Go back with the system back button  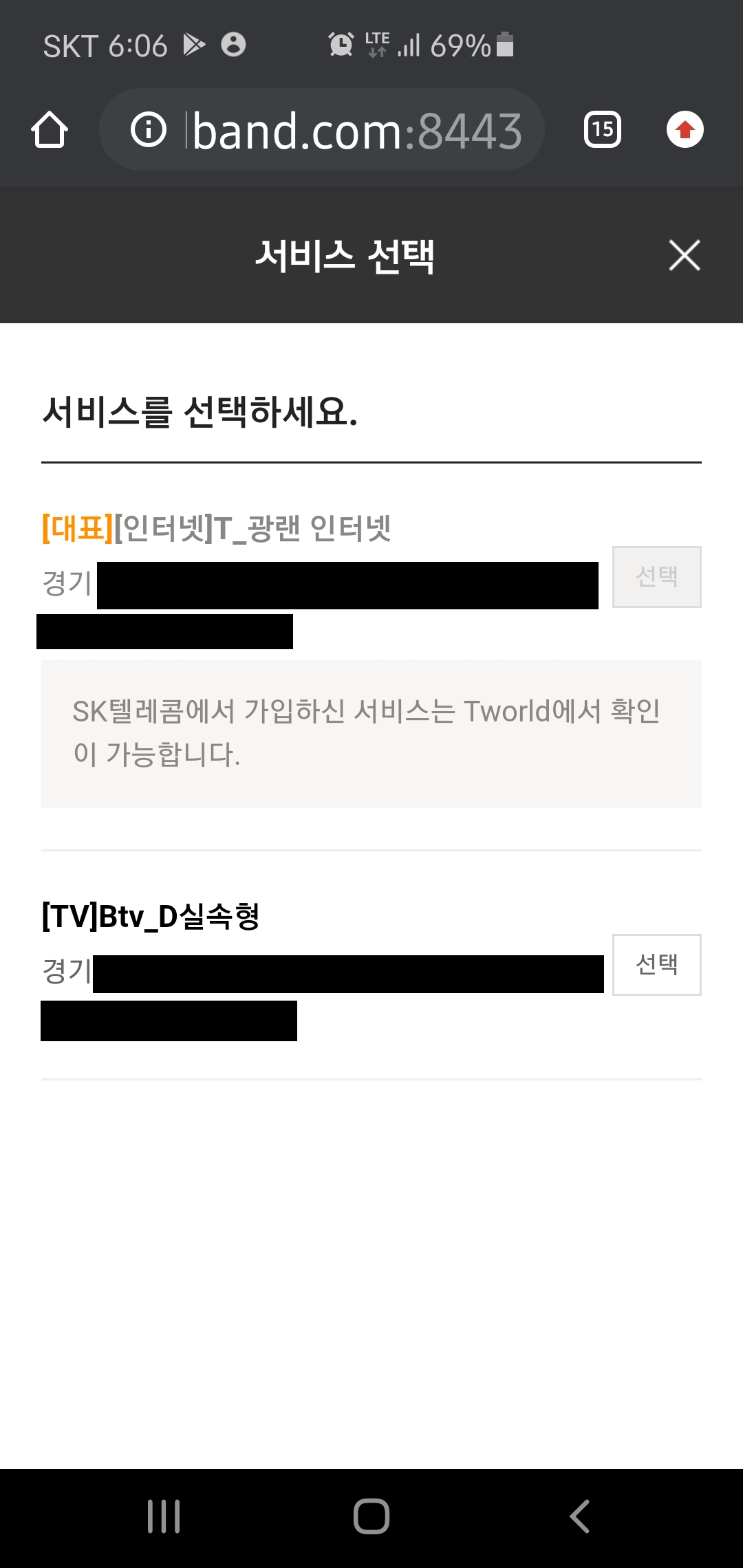[579, 1516]
